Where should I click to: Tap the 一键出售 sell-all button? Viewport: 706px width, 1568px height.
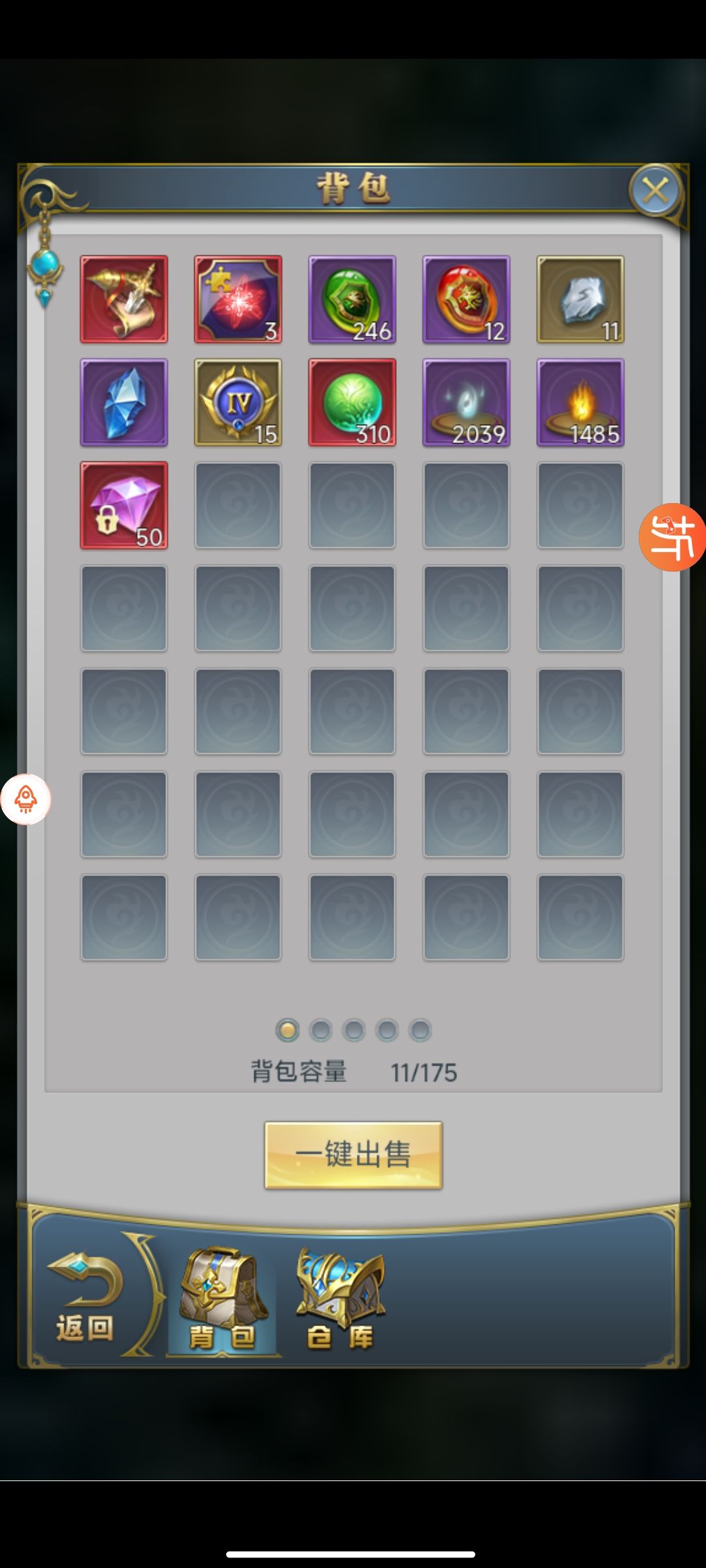pyautogui.click(x=353, y=1154)
